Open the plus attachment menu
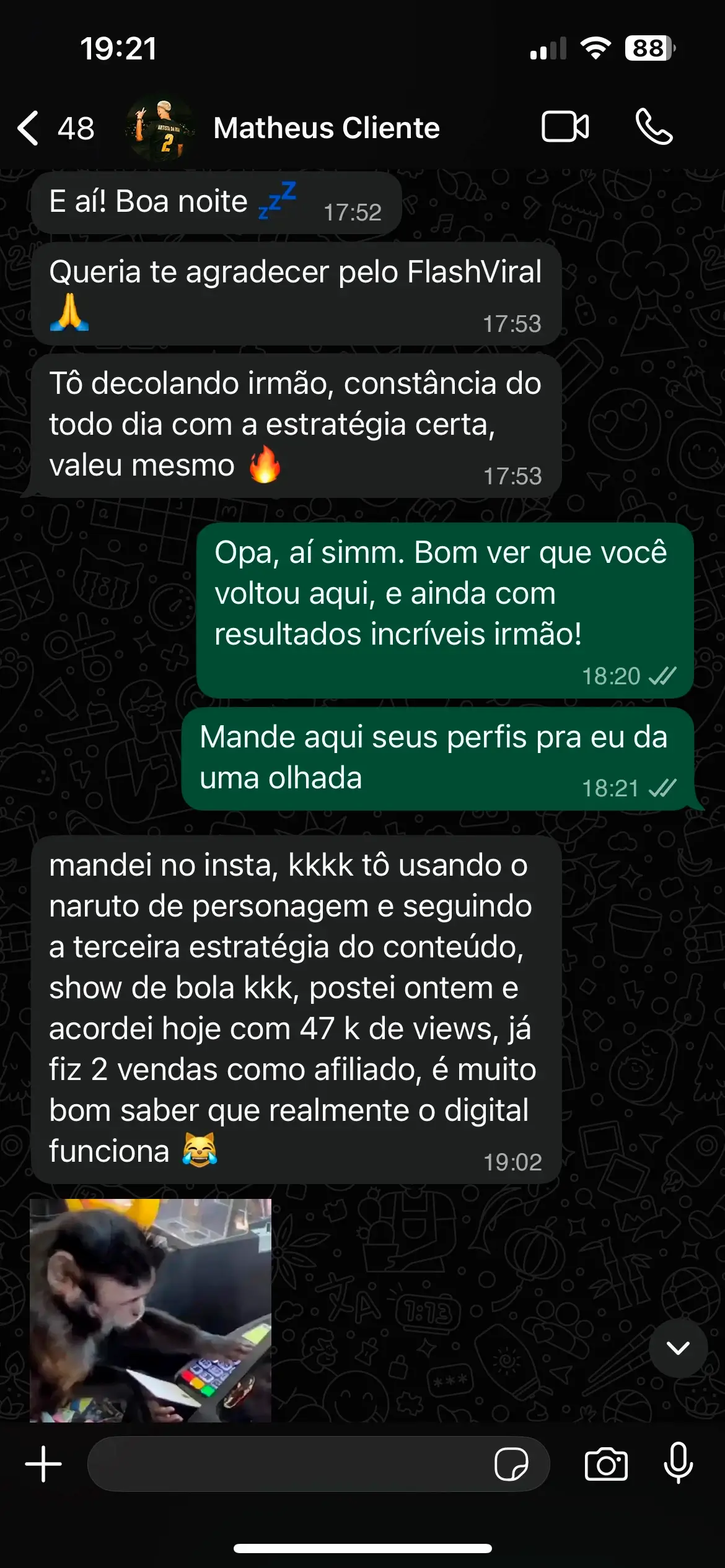This screenshot has width=725, height=1568. (x=43, y=1464)
